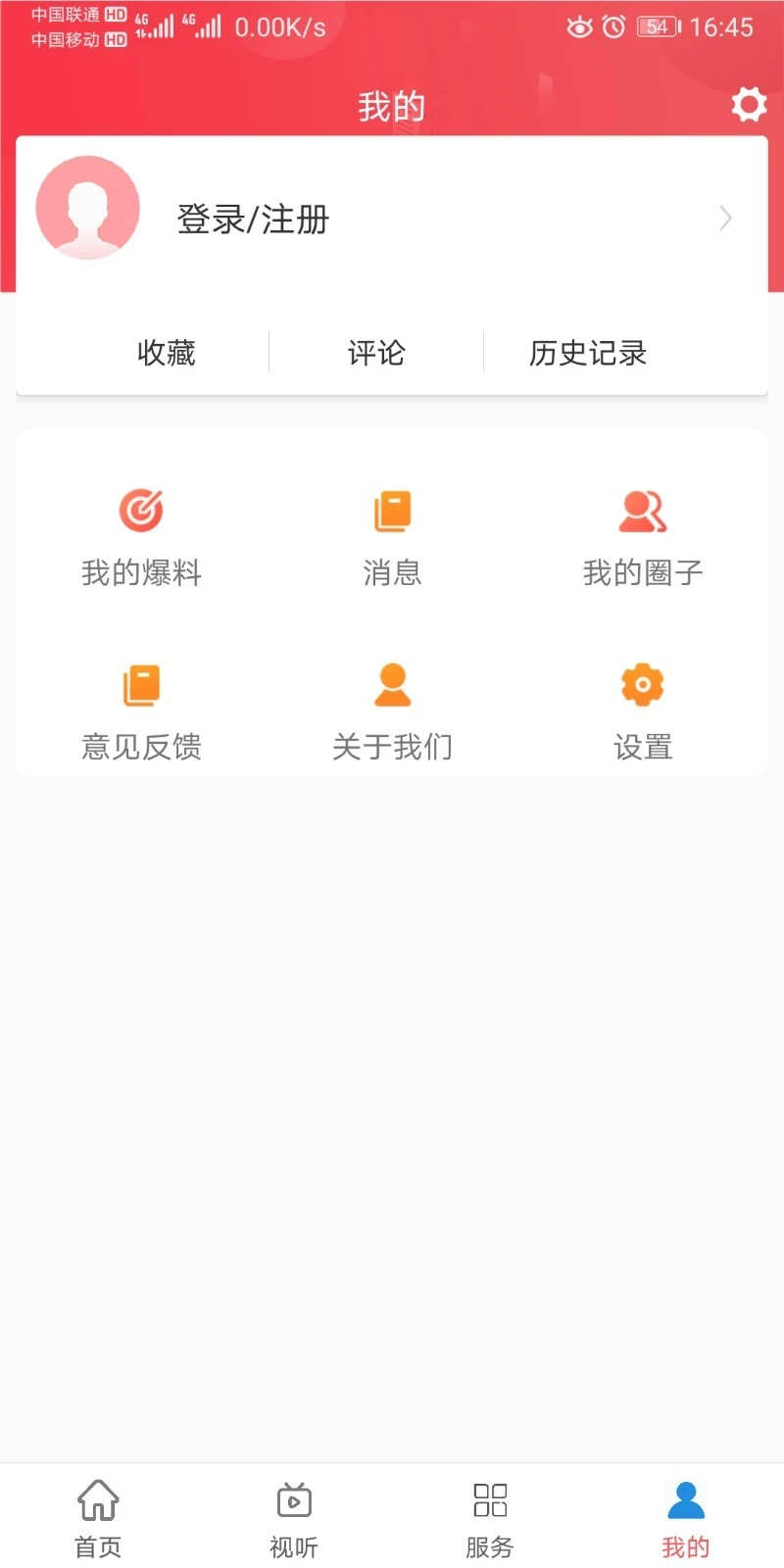Open the 评论 (Comments) section
Viewport: 784px width, 1568px height.
pos(375,353)
